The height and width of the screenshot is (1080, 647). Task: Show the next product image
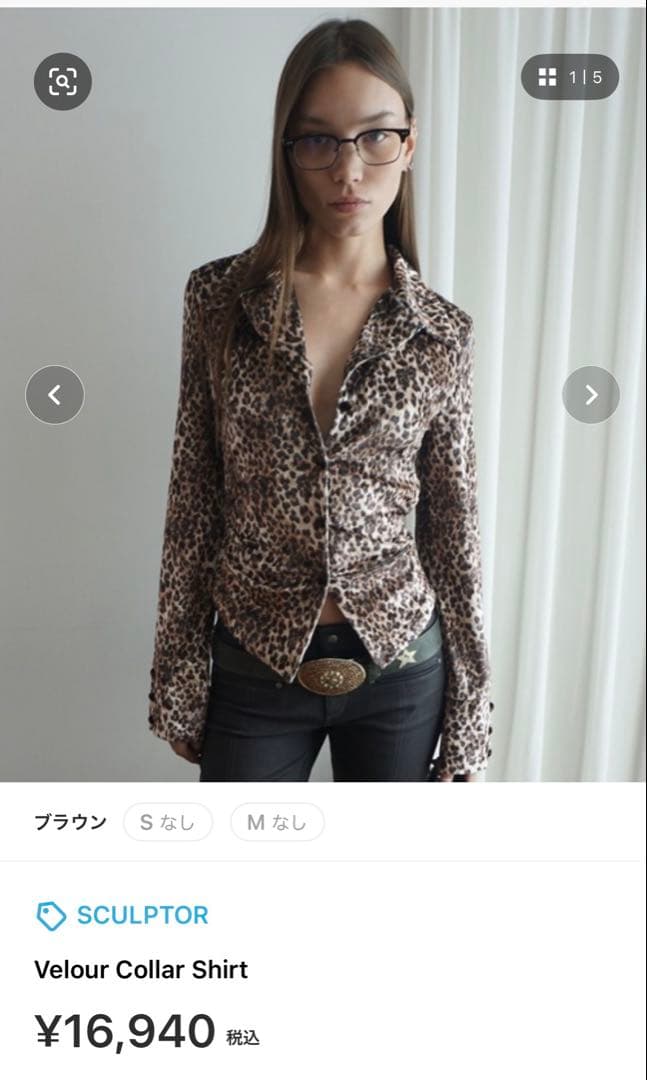591,395
